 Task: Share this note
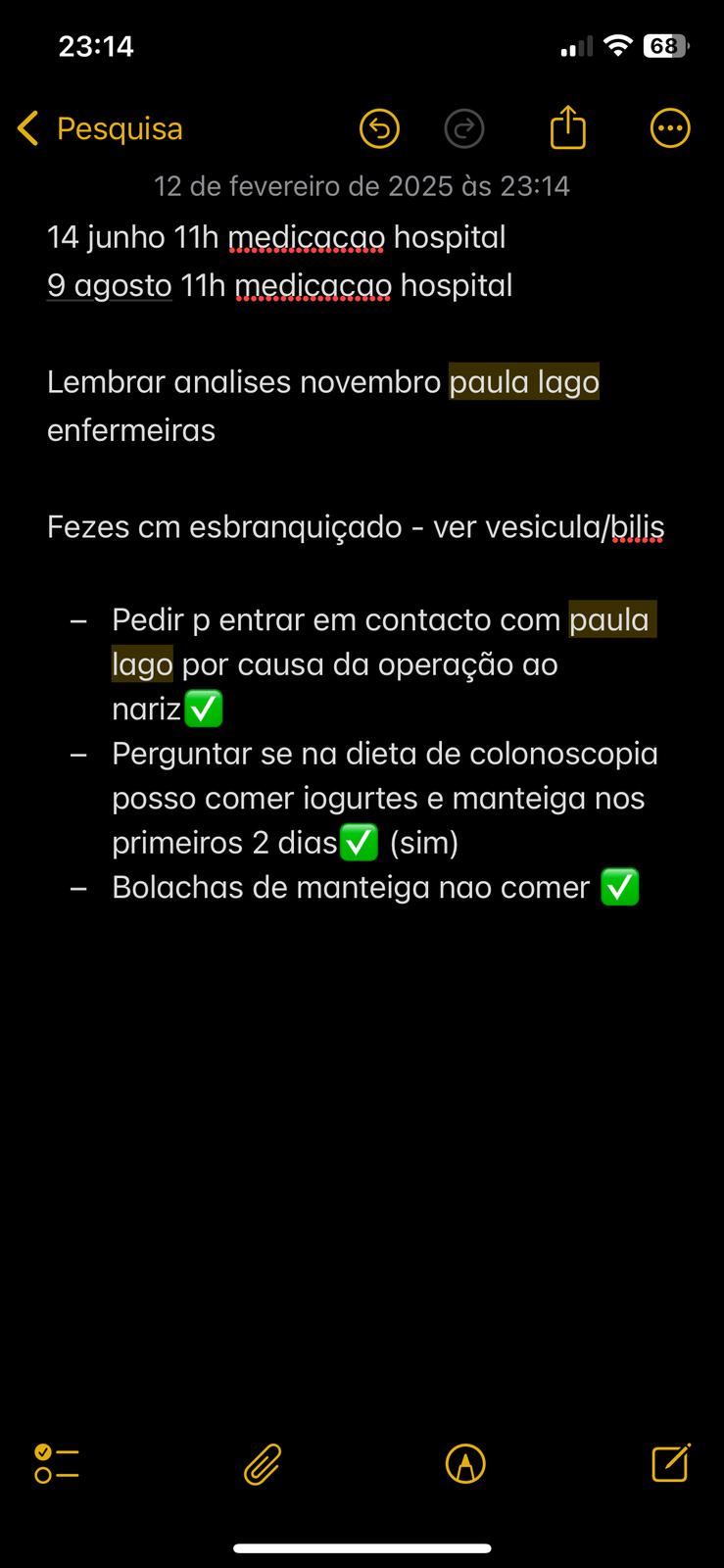(x=568, y=128)
